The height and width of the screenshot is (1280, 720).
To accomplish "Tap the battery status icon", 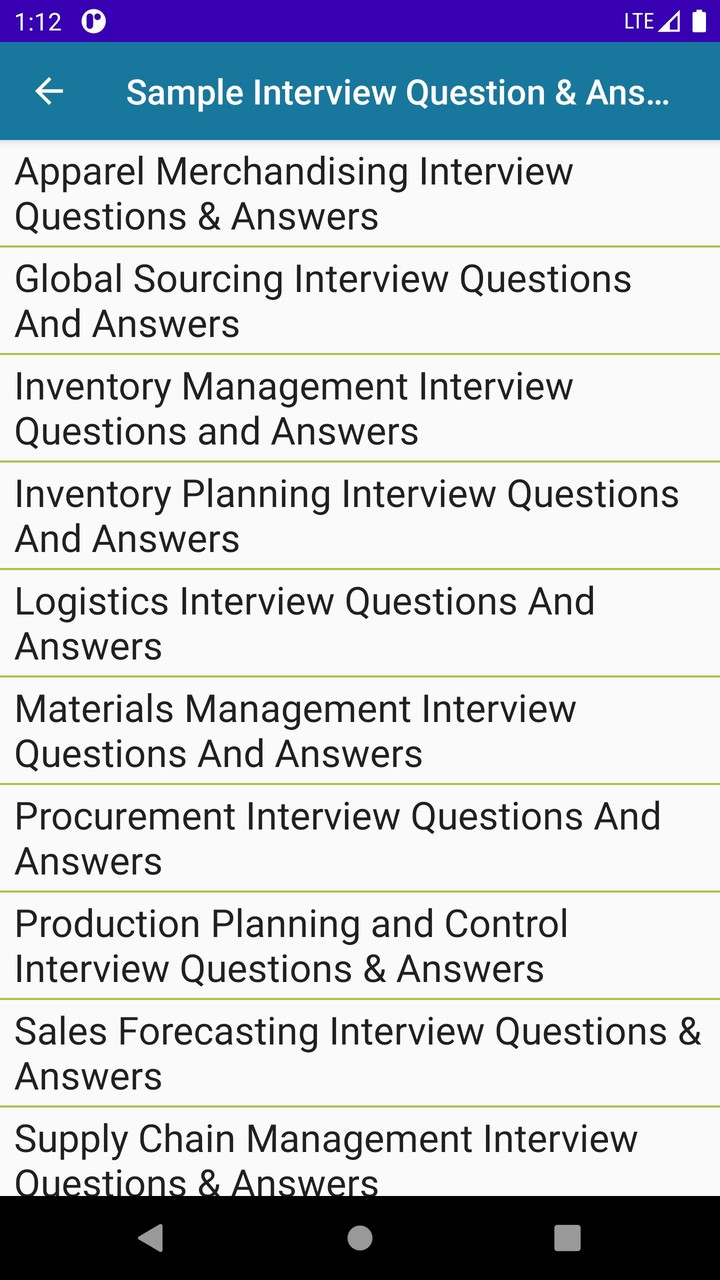I will tap(699, 20).
